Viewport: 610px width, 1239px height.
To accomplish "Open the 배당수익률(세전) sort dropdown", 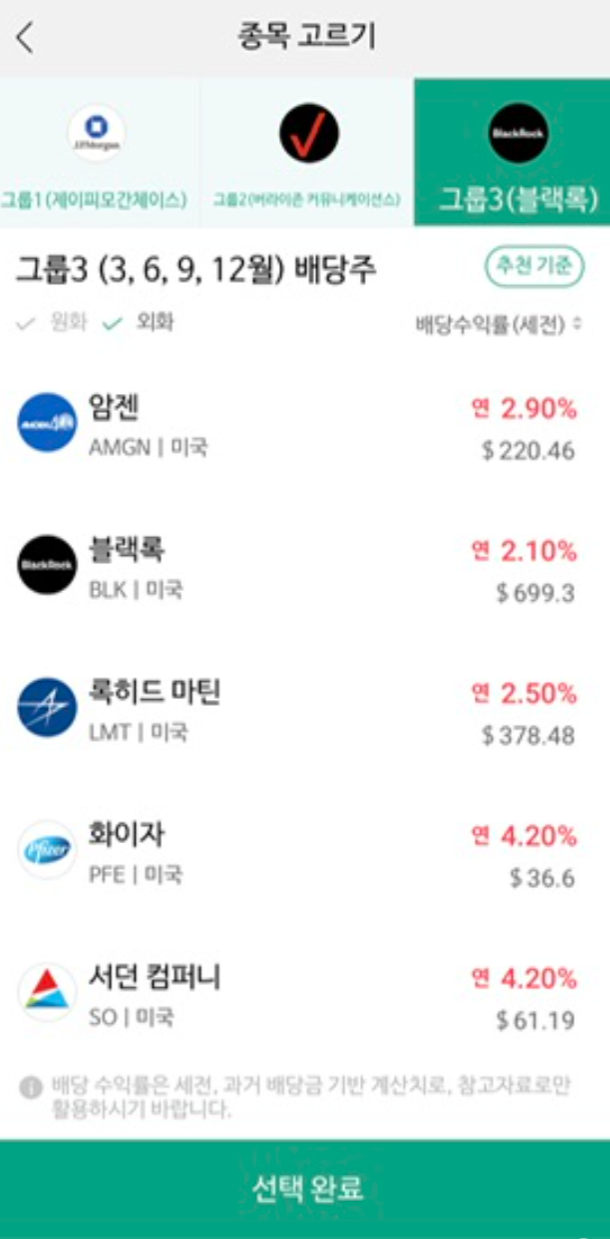I will (499, 325).
